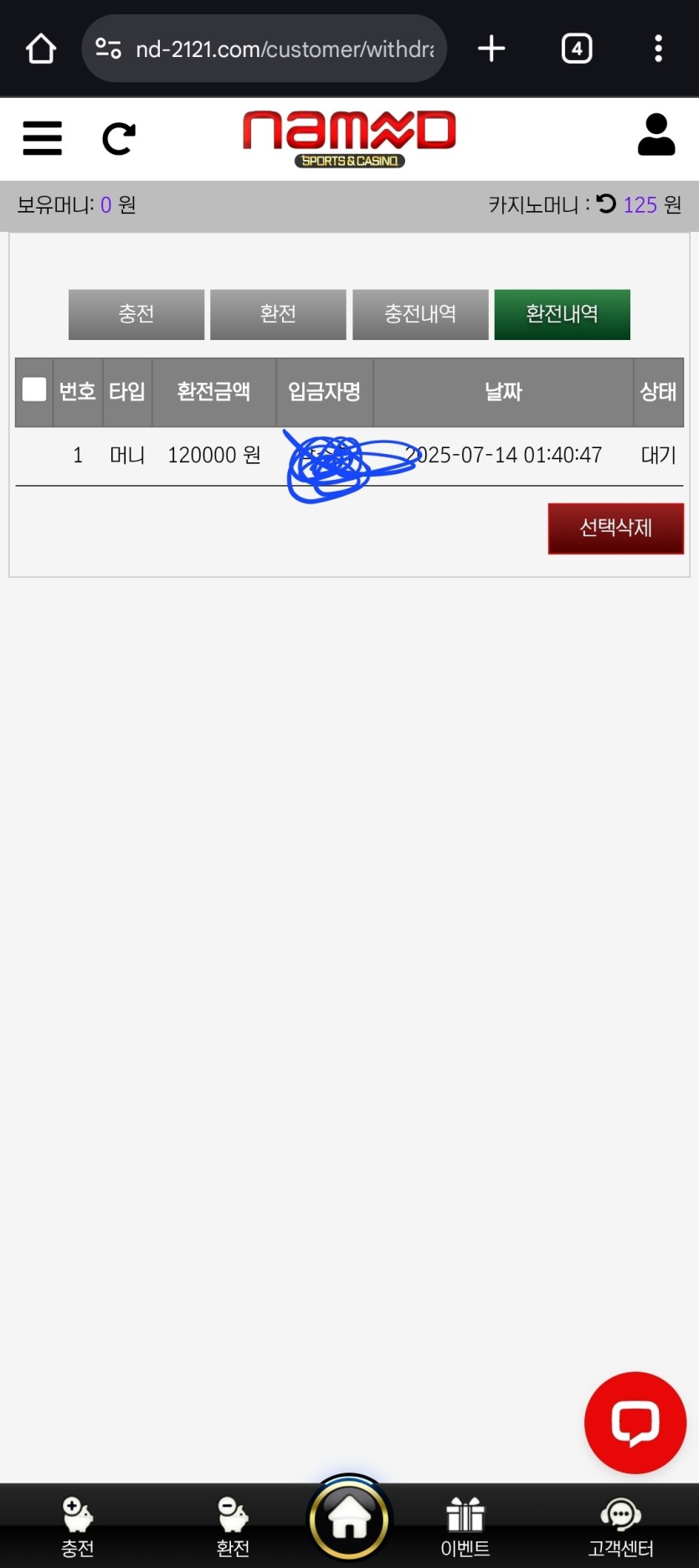The height and width of the screenshot is (1568, 699).
Task: Open the browser overflow menu
Action: point(658,49)
